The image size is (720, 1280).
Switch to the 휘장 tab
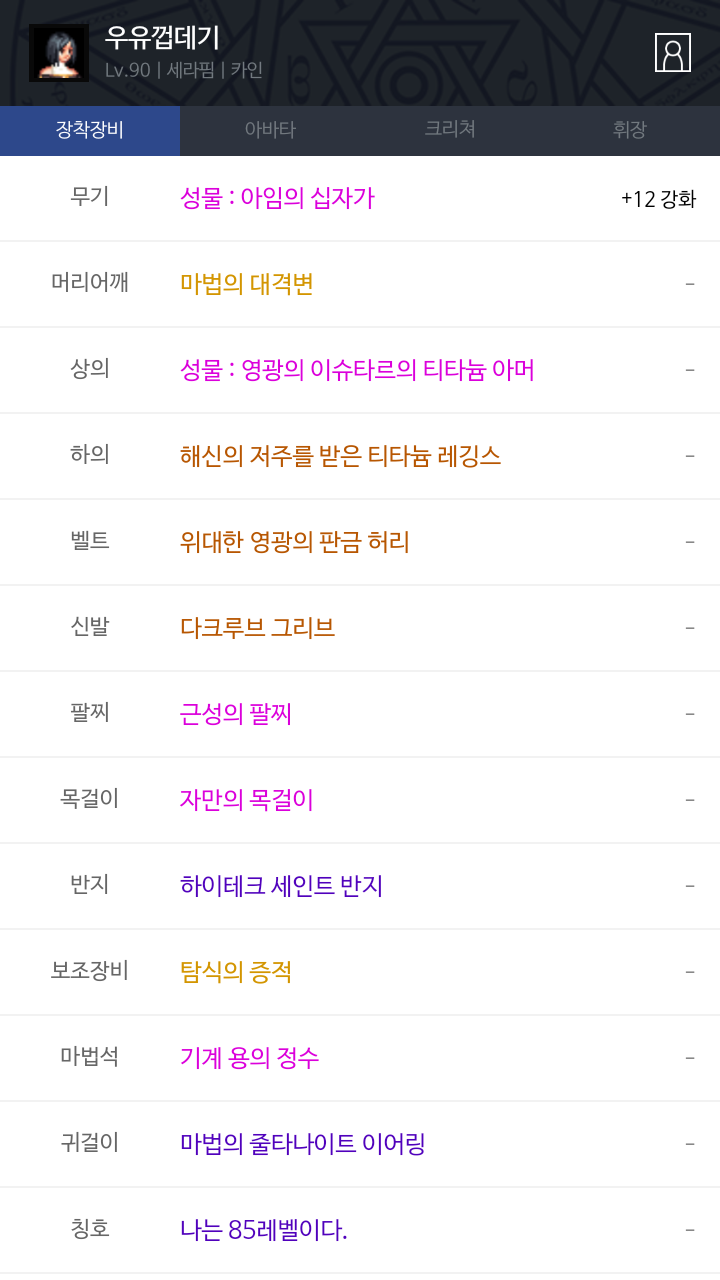point(630,130)
